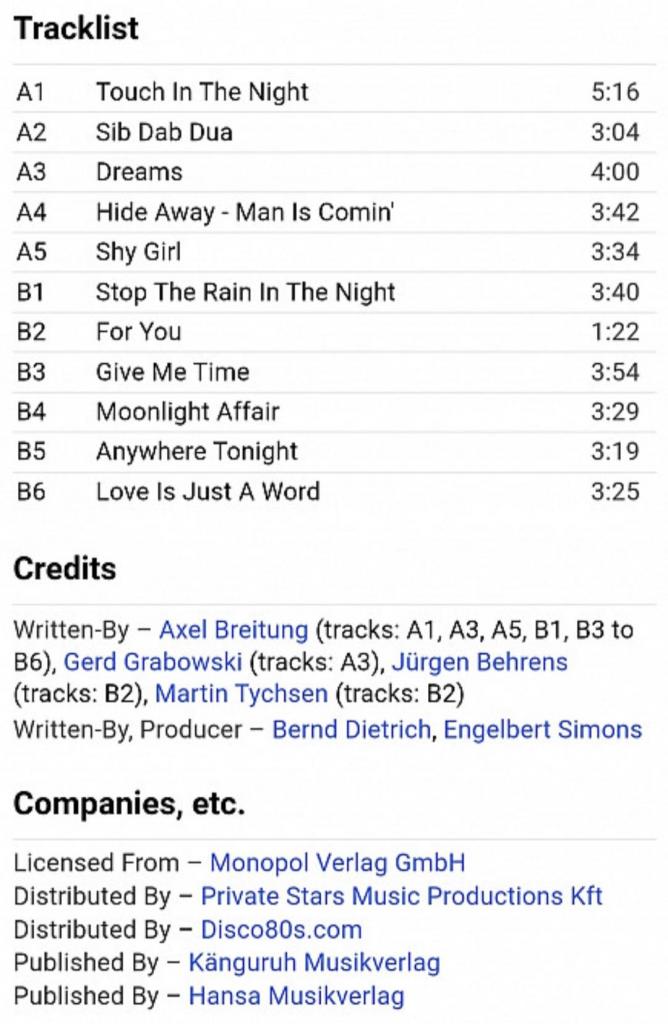Open the Hansa Musikverlag link
Viewport: 668px width, 1024px height.
tap(296, 996)
